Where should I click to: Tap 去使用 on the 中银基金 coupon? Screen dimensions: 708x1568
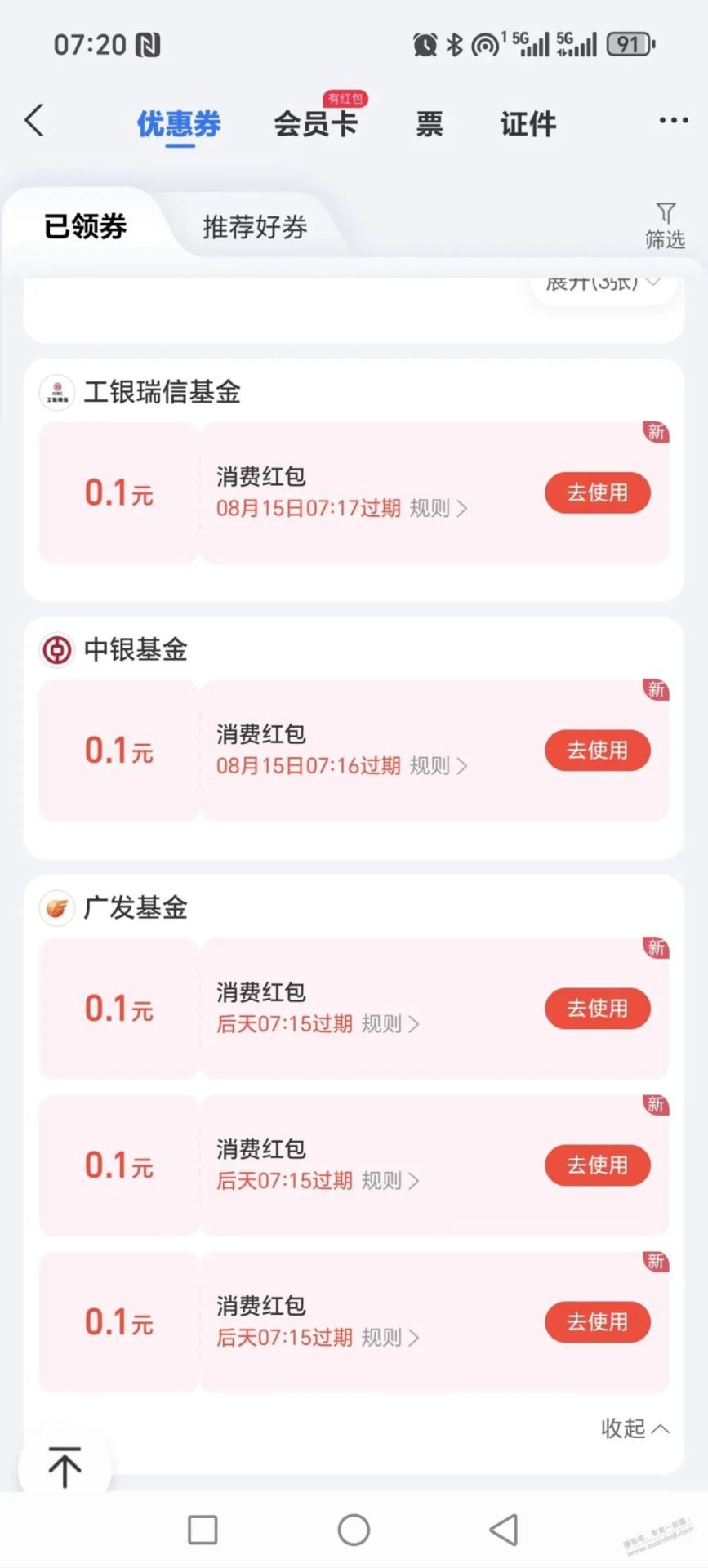tap(597, 750)
